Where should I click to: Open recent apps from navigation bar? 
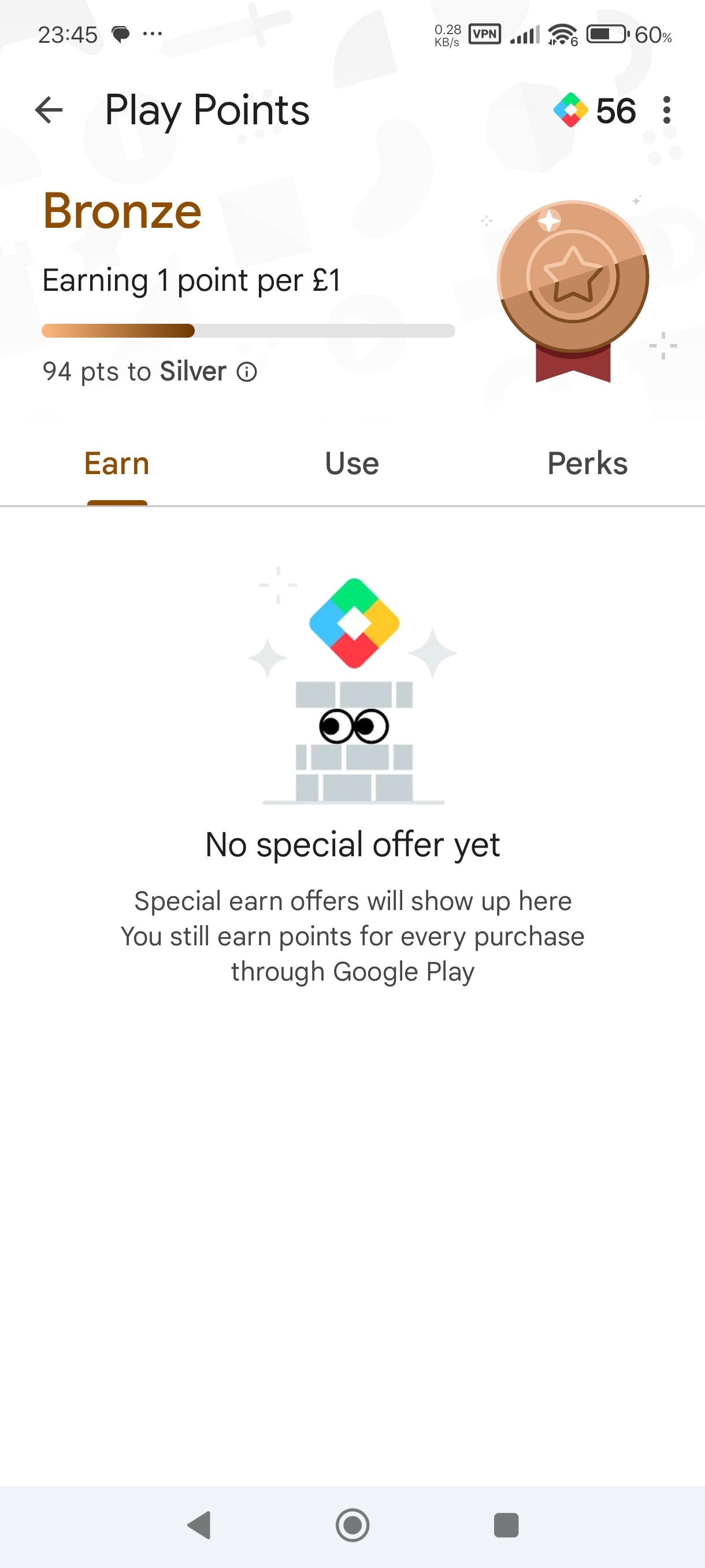click(506, 1525)
